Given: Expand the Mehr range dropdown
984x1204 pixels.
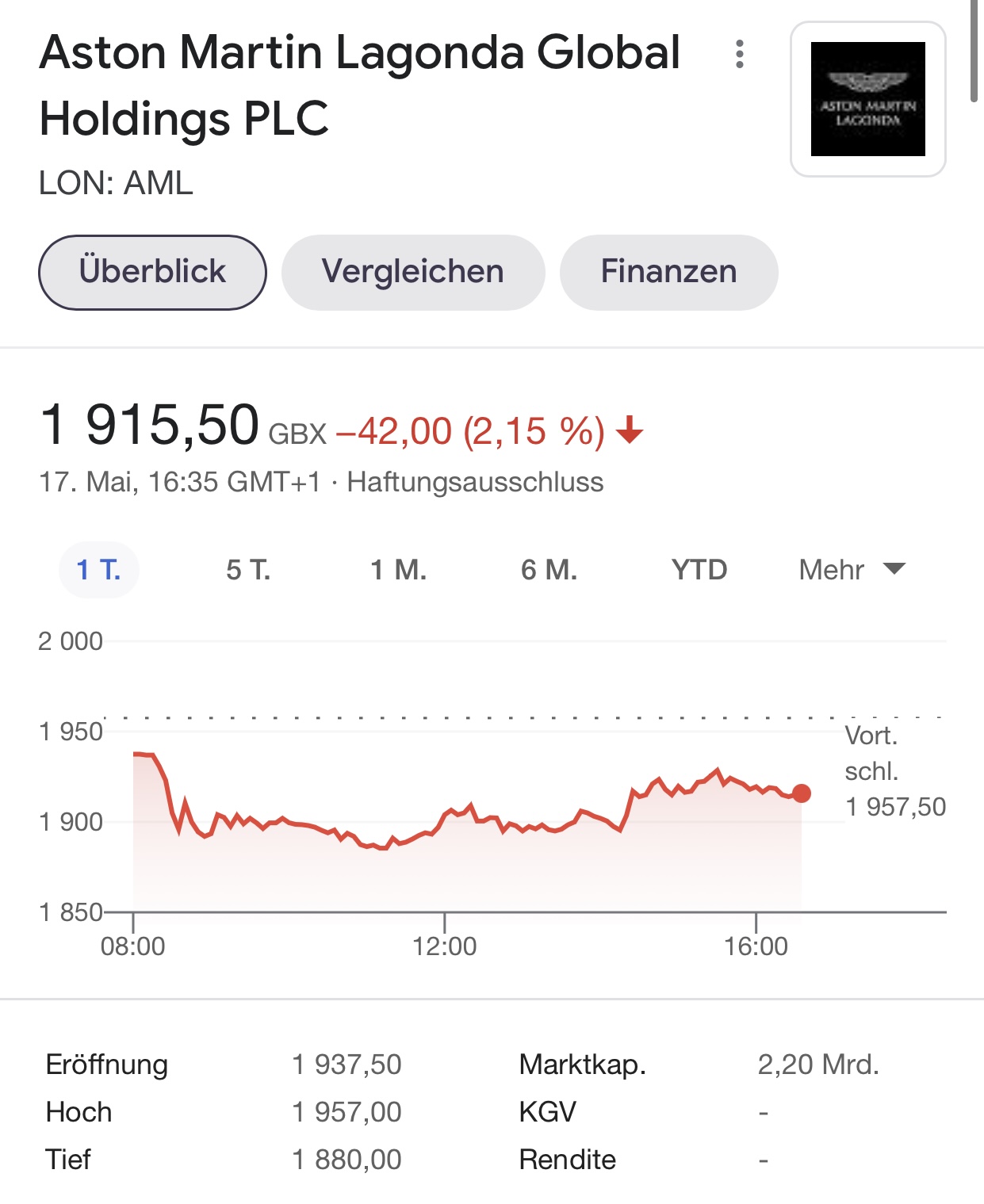Looking at the screenshot, I should coord(852,570).
